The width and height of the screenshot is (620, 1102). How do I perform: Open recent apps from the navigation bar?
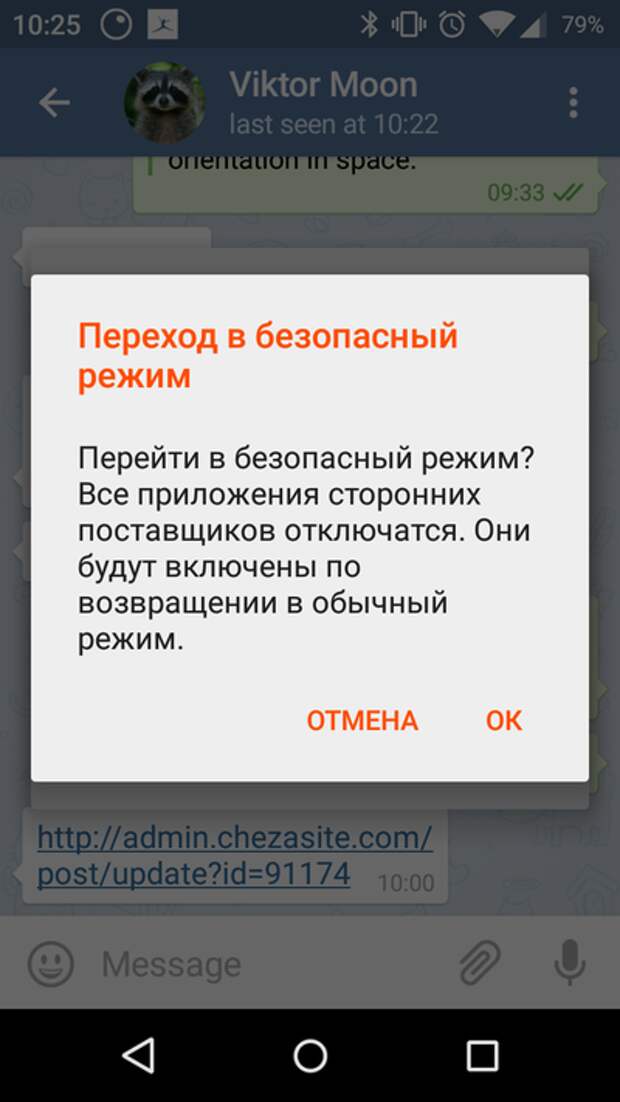482,1056
